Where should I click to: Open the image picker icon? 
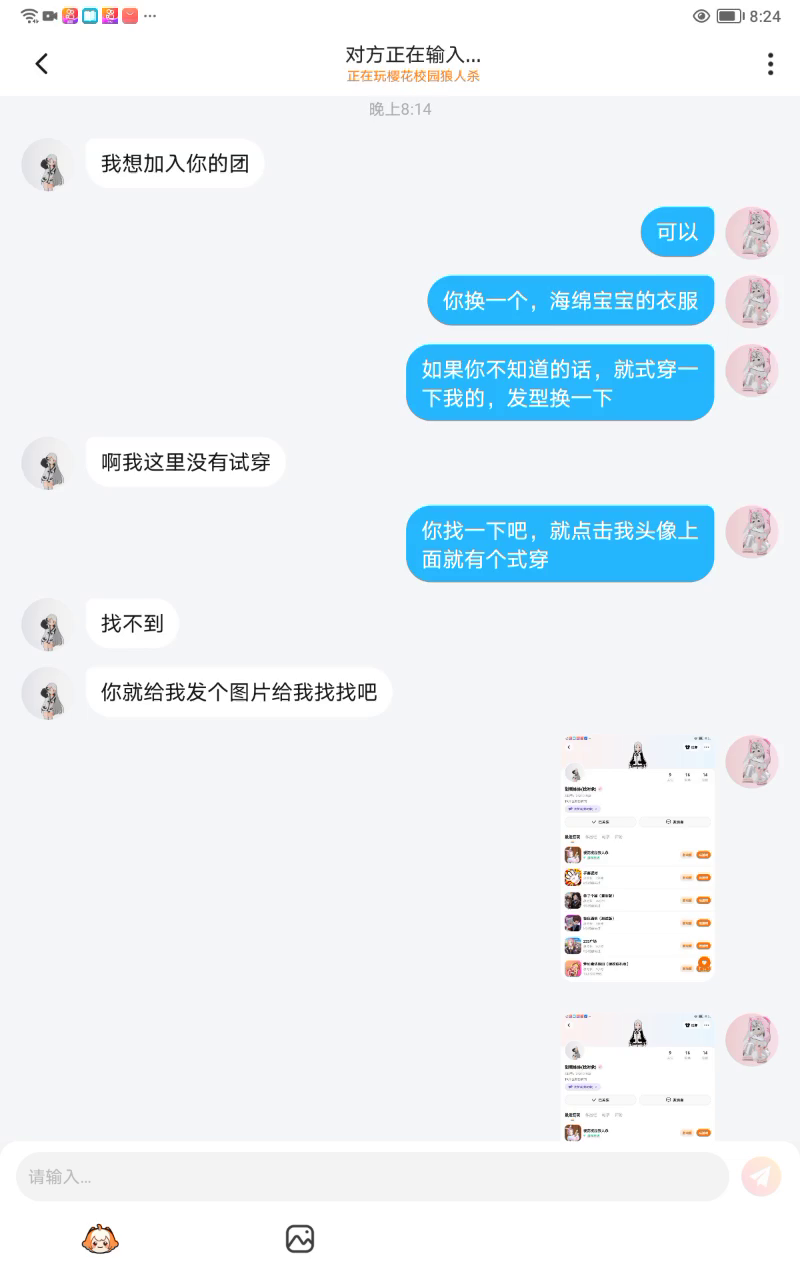click(x=300, y=1239)
